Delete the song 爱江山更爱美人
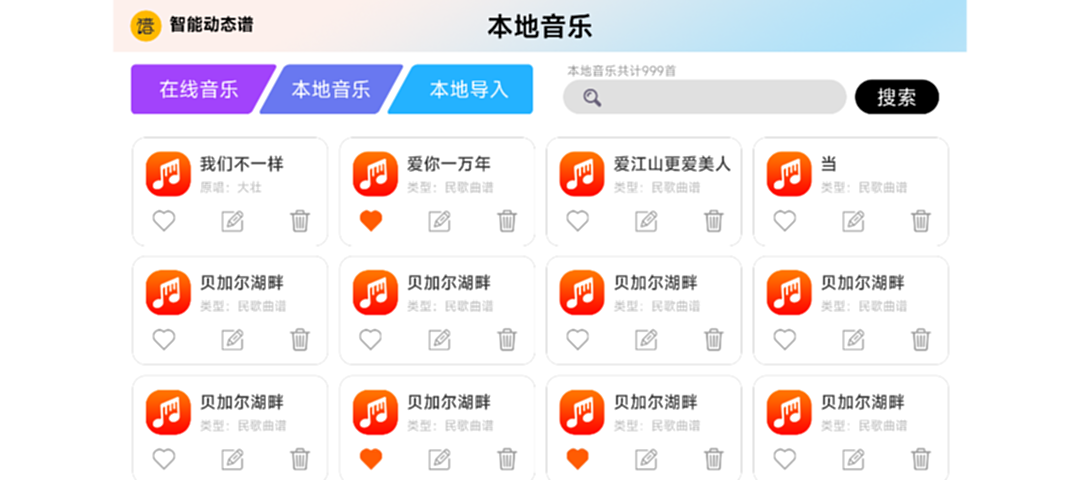Screen dimensions: 1080x480 pyautogui.click(x=714, y=221)
